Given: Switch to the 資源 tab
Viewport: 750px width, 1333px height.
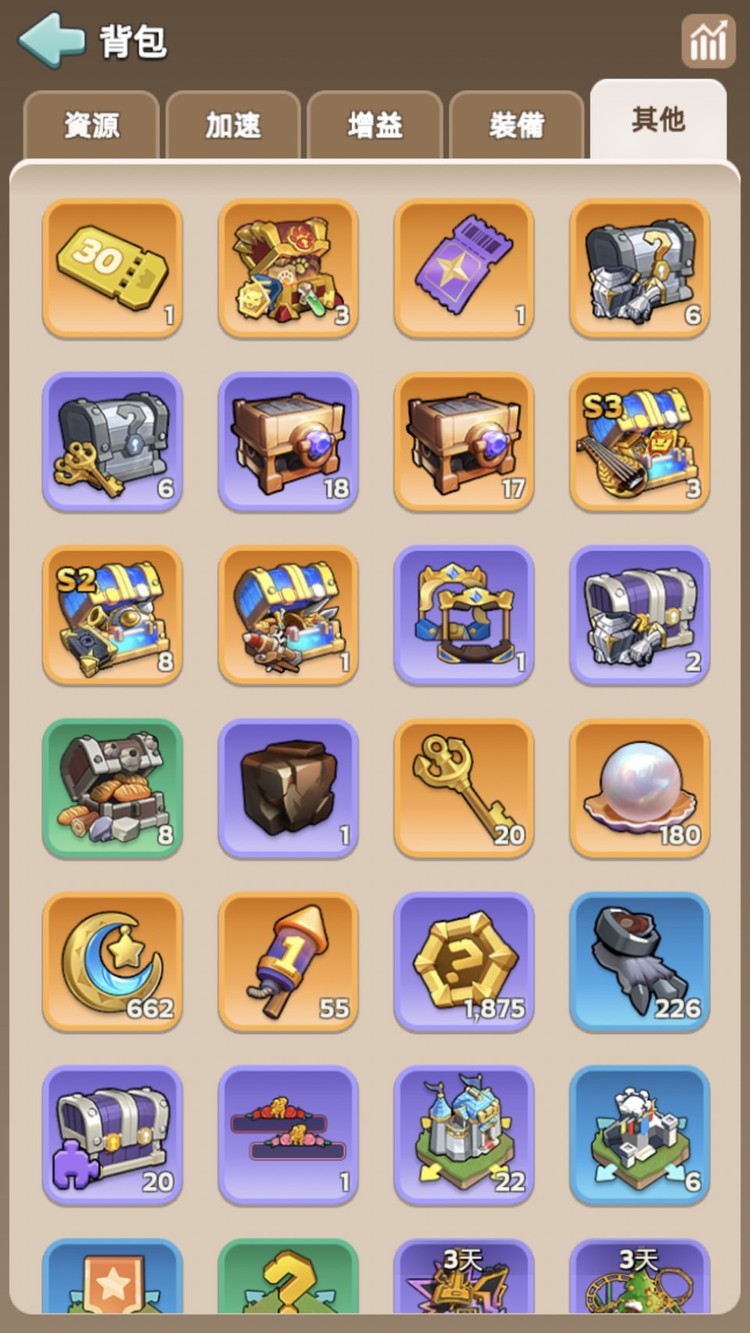Looking at the screenshot, I should point(92,125).
